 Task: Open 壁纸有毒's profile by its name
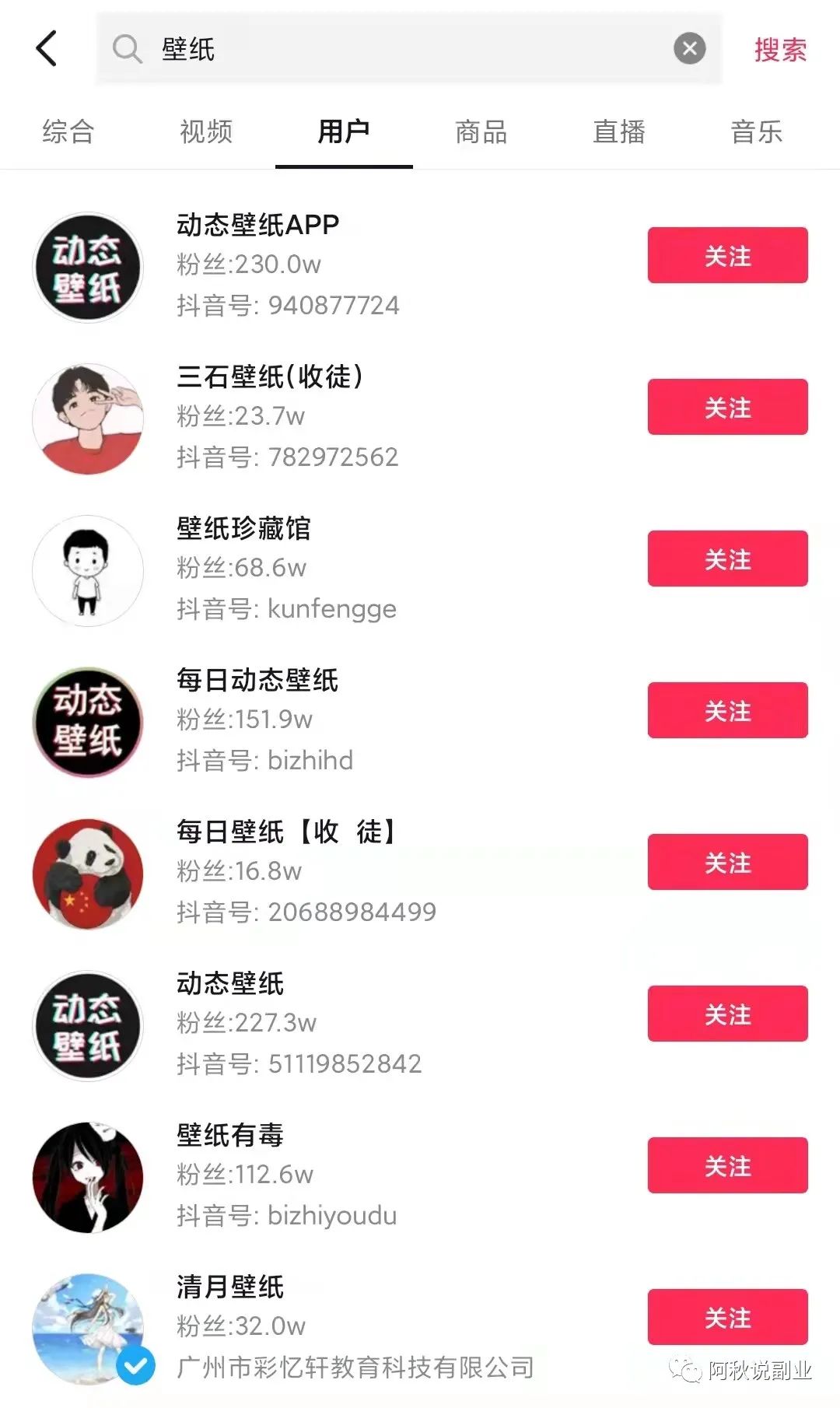pos(229,1136)
